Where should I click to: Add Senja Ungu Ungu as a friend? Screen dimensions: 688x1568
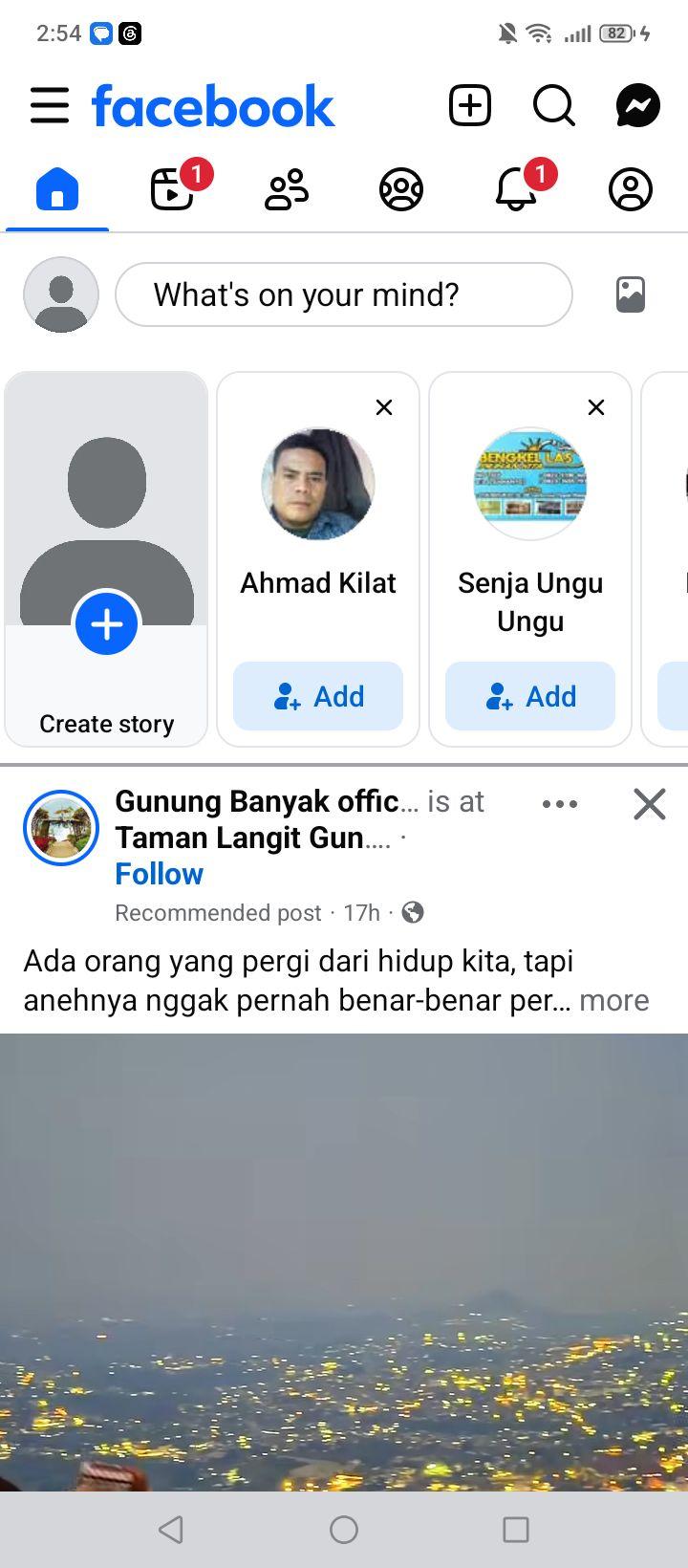click(x=530, y=696)
